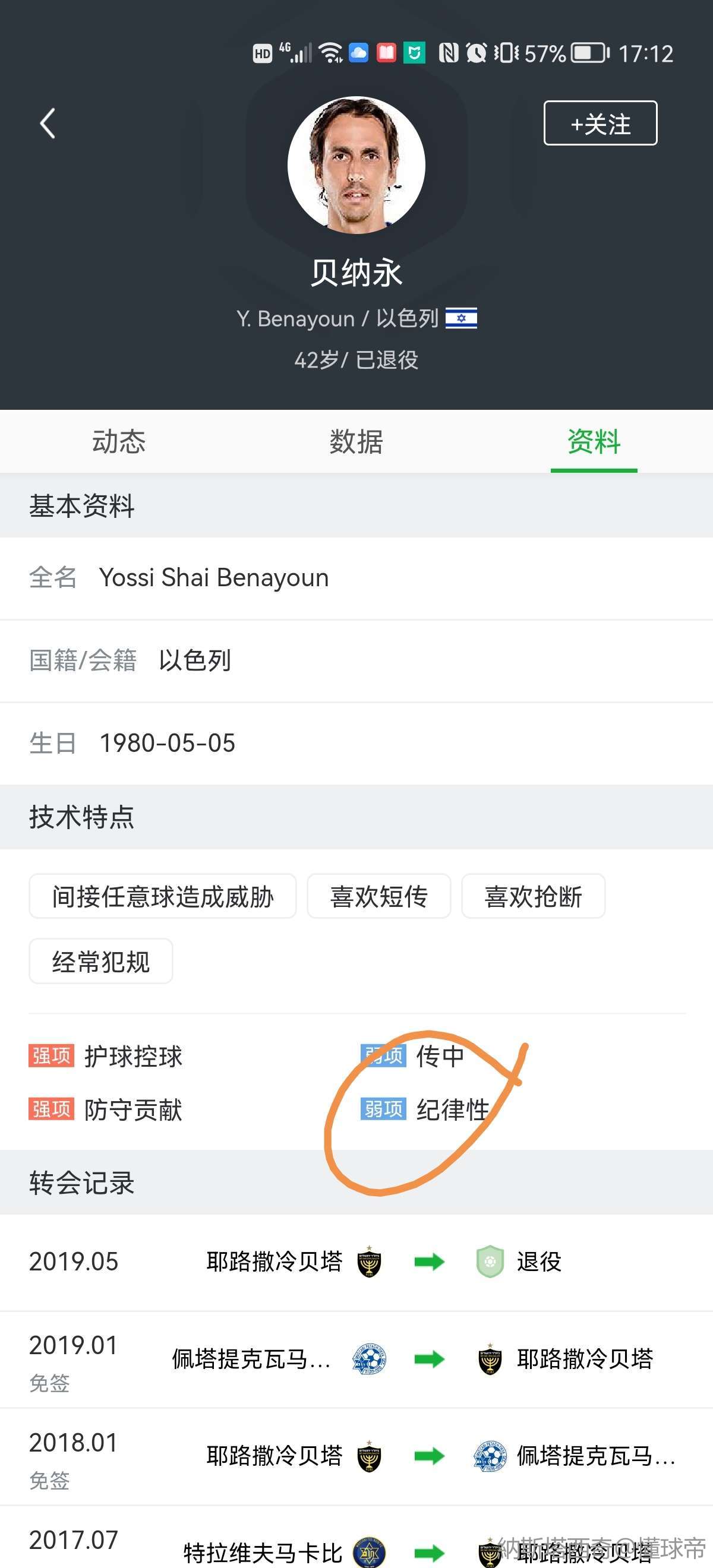Switch to the 数据 tab

(356, 441)
